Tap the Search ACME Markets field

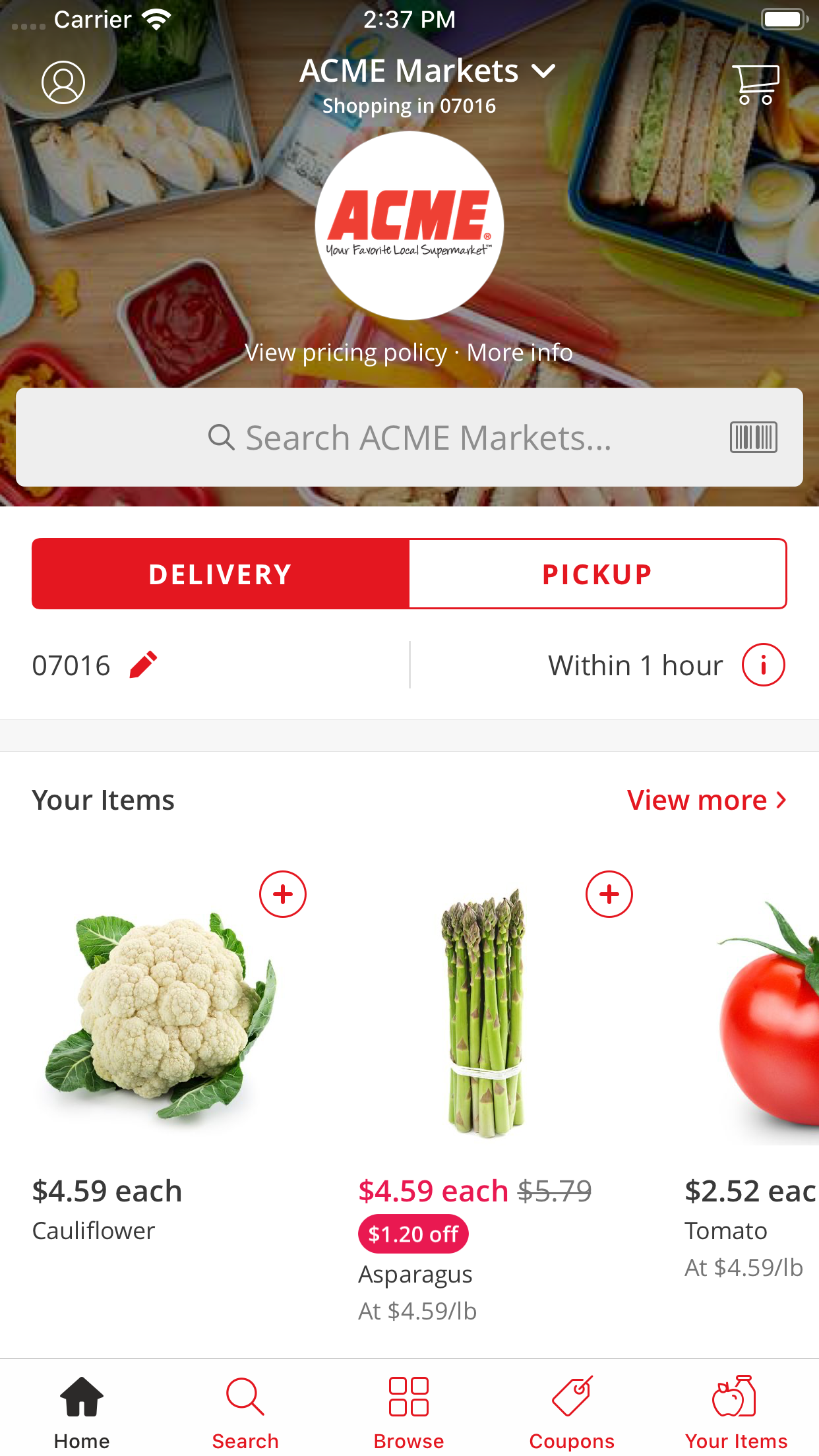tap(409, 437)
